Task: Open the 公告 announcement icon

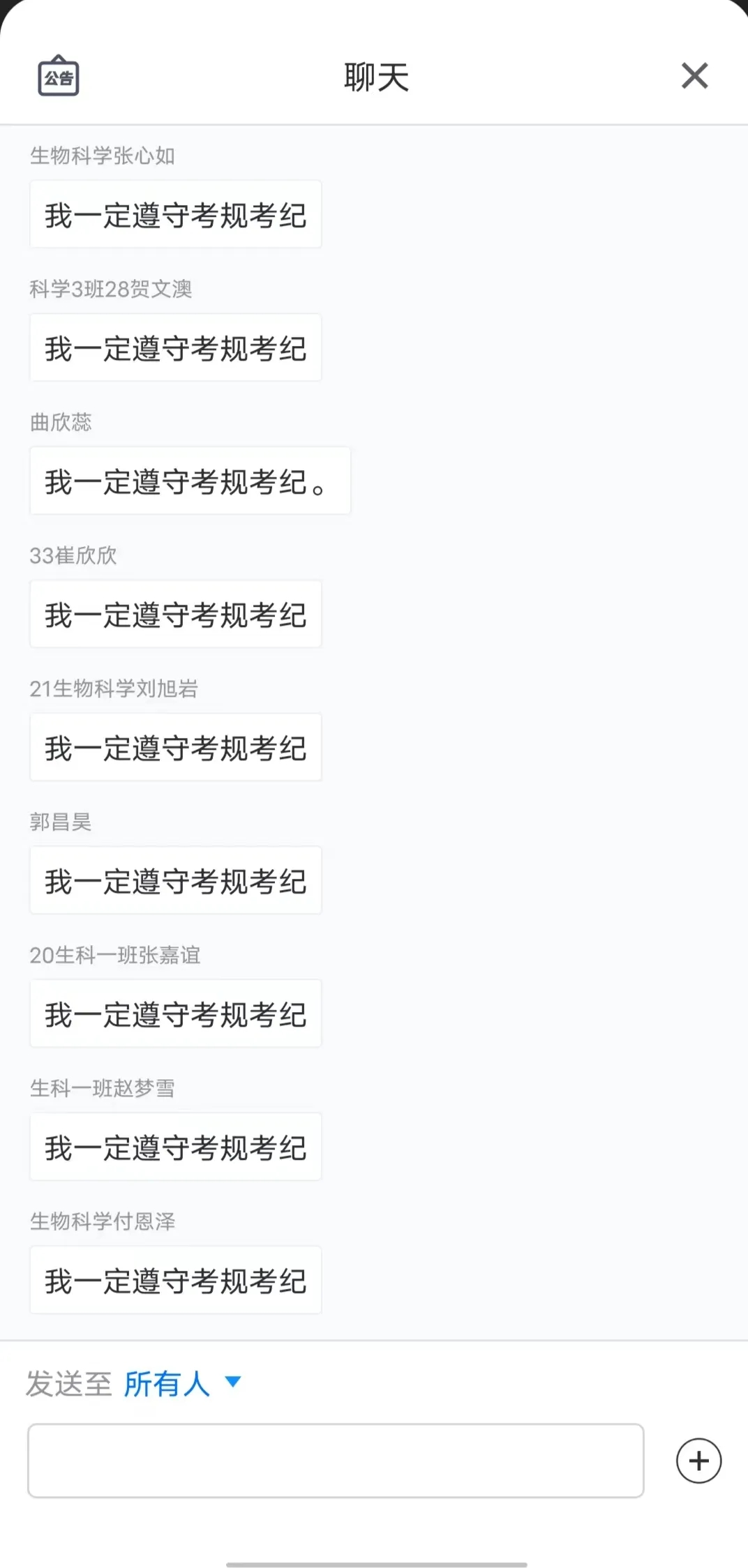Action: tap(58, 76)
